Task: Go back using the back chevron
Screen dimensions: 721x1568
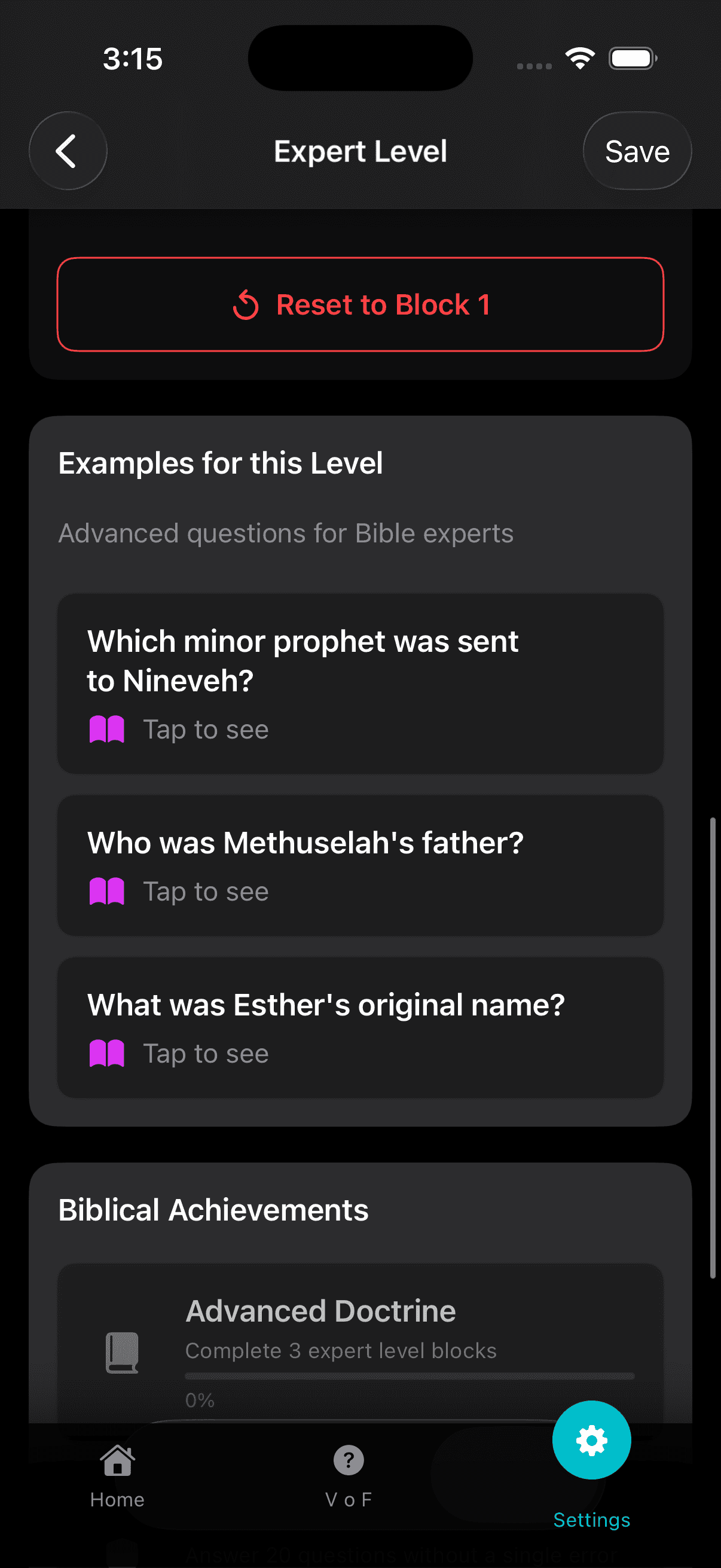Action: pyautogui.click(x=68, y=151)
